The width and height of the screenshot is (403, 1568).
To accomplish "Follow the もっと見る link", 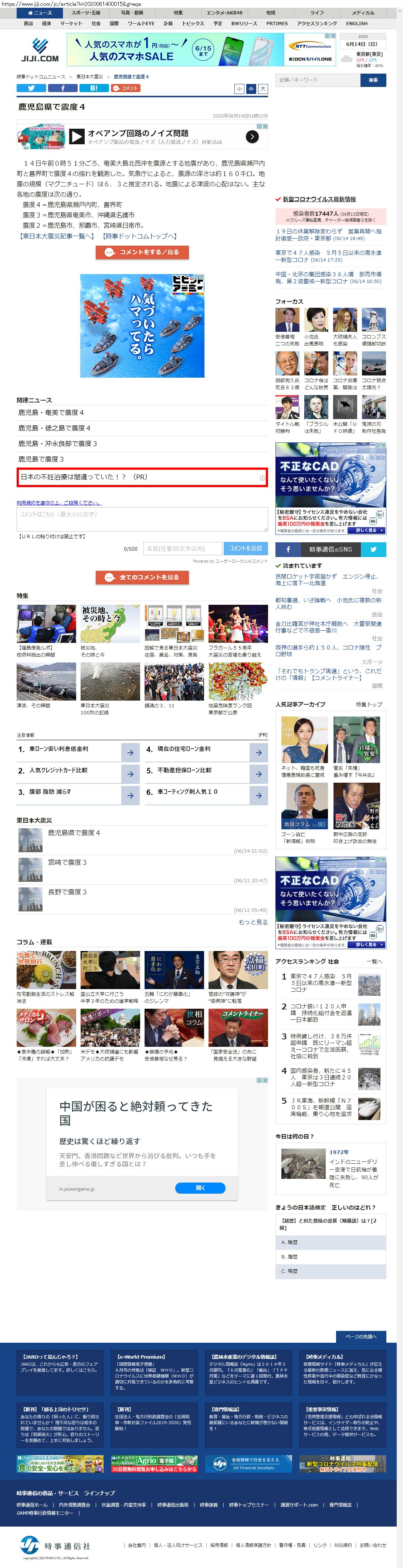I will point(253,922).
